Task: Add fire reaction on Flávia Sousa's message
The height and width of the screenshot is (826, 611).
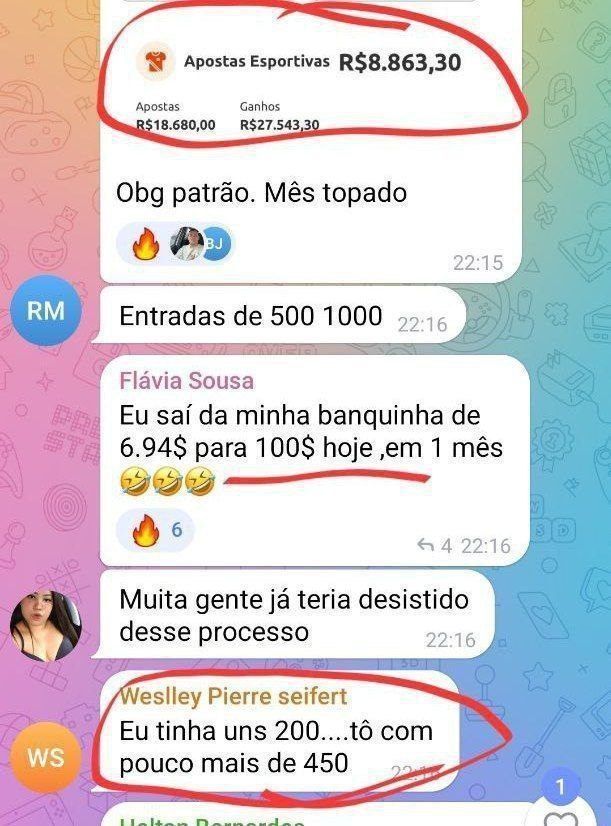Action: pos(155,530)
